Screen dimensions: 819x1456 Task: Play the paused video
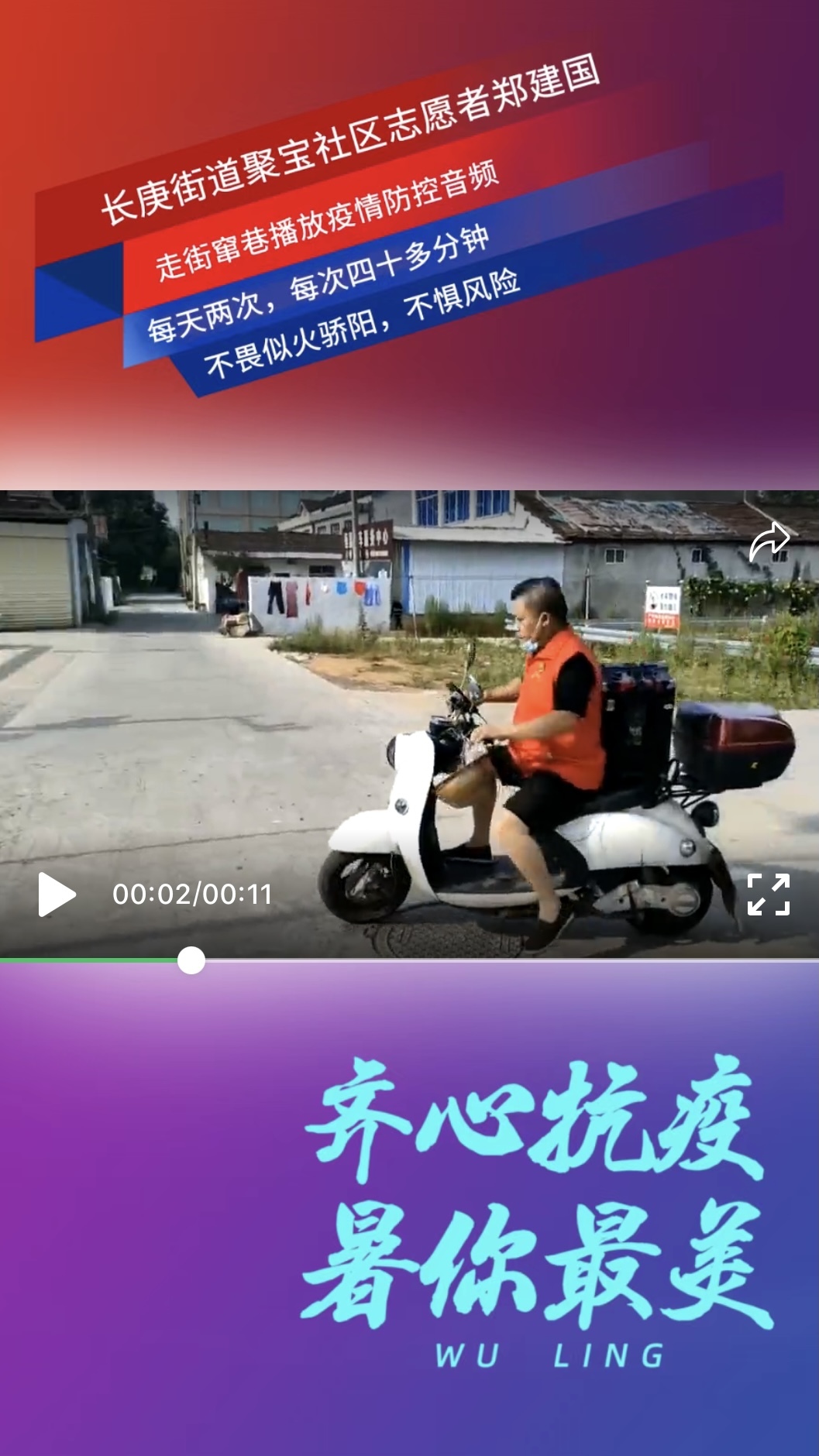[x=57, y=895]
